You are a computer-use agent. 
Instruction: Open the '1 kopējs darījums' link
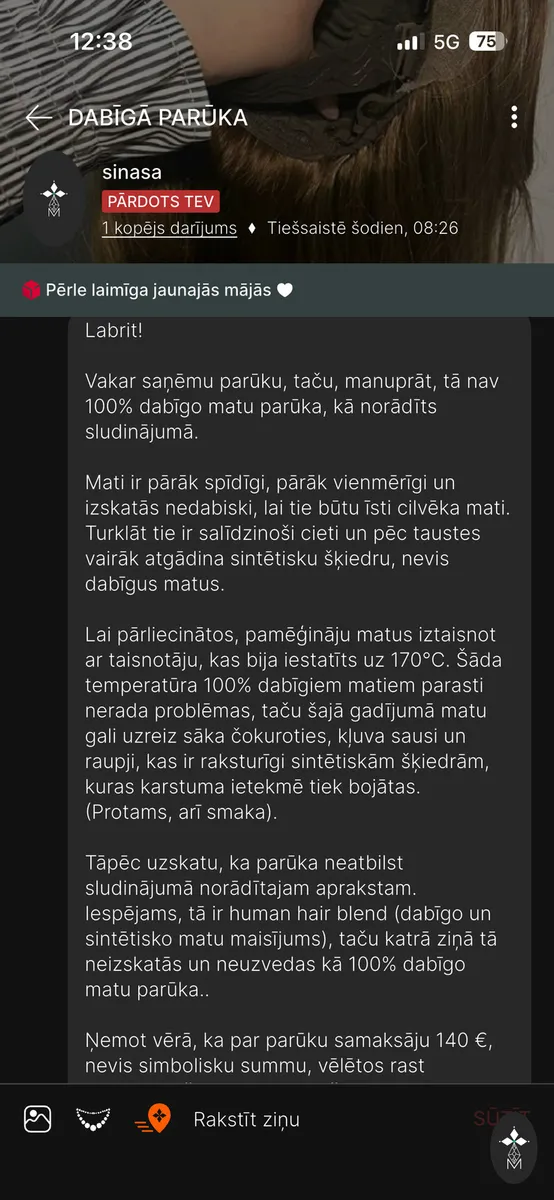169,228
